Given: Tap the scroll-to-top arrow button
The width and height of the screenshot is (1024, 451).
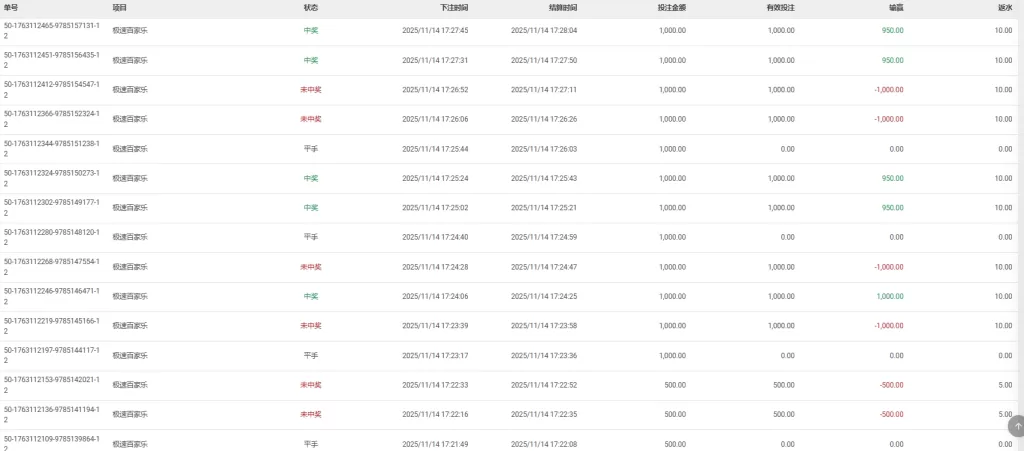Looking at the screenshot, I should 1016,425.
